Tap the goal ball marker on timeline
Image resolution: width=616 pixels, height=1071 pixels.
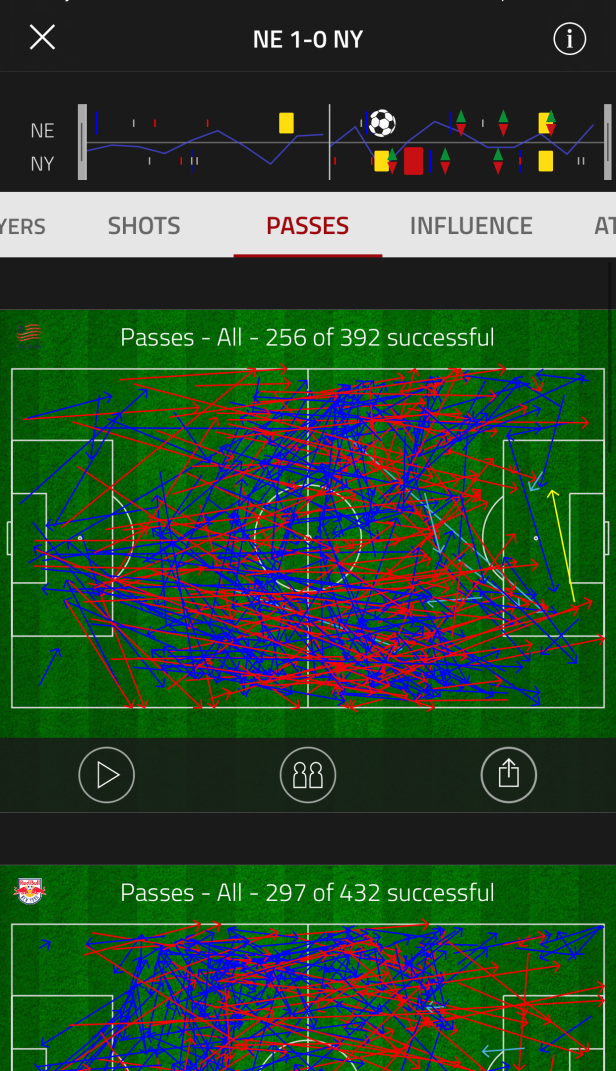[381, 123]
